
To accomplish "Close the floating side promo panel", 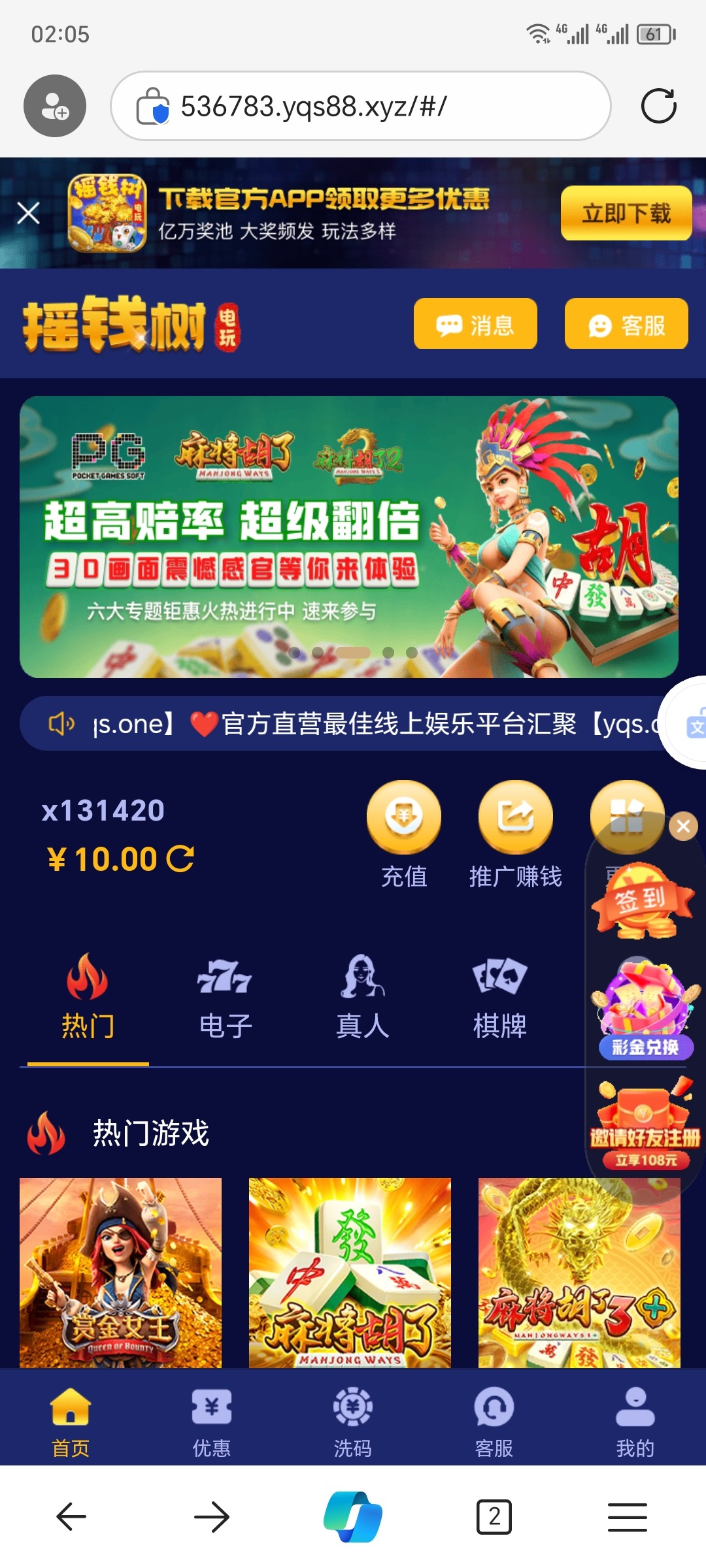I will 683,826.
